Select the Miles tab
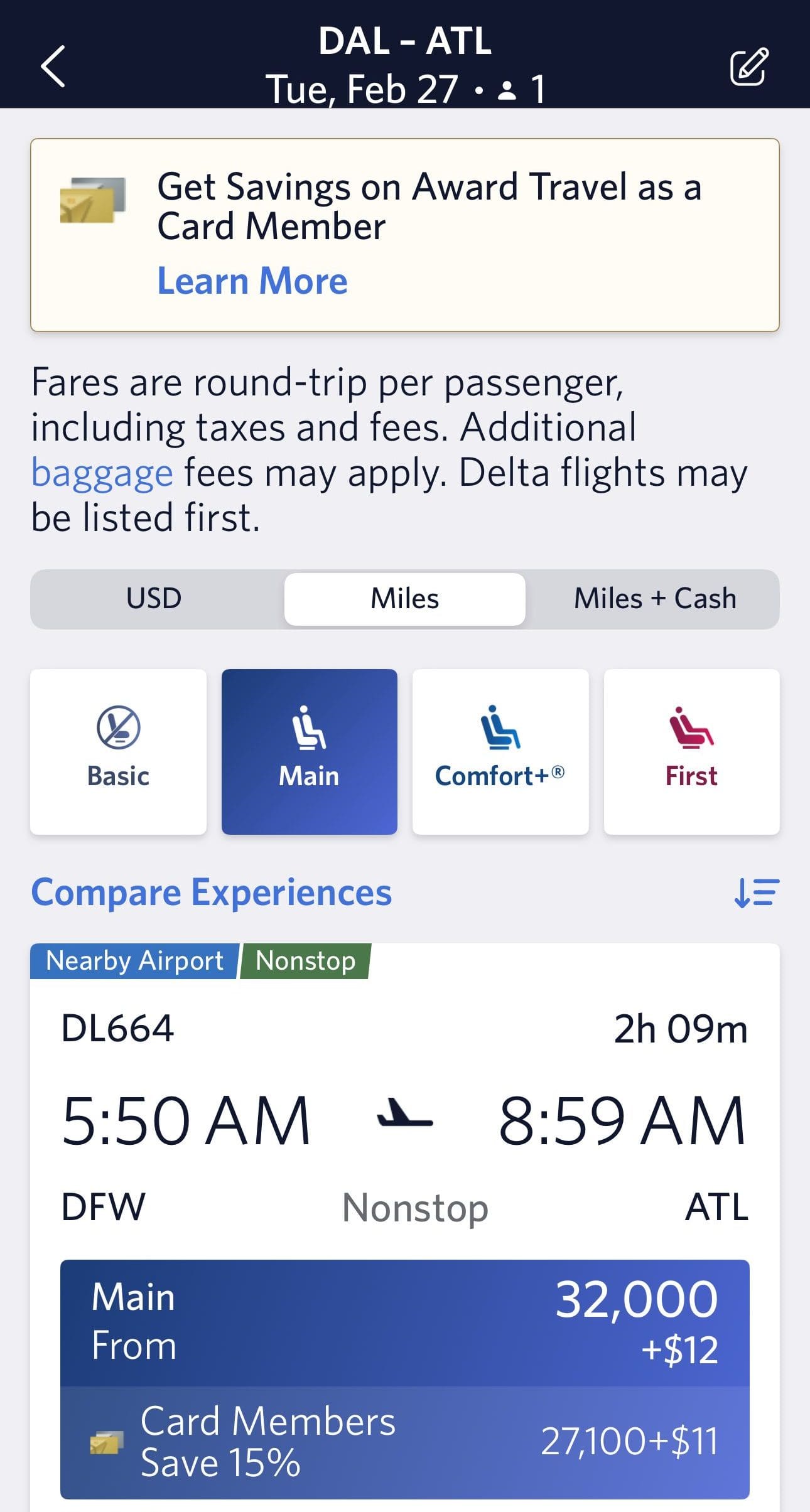This screenshot has width=810, height=1512. 404,598
